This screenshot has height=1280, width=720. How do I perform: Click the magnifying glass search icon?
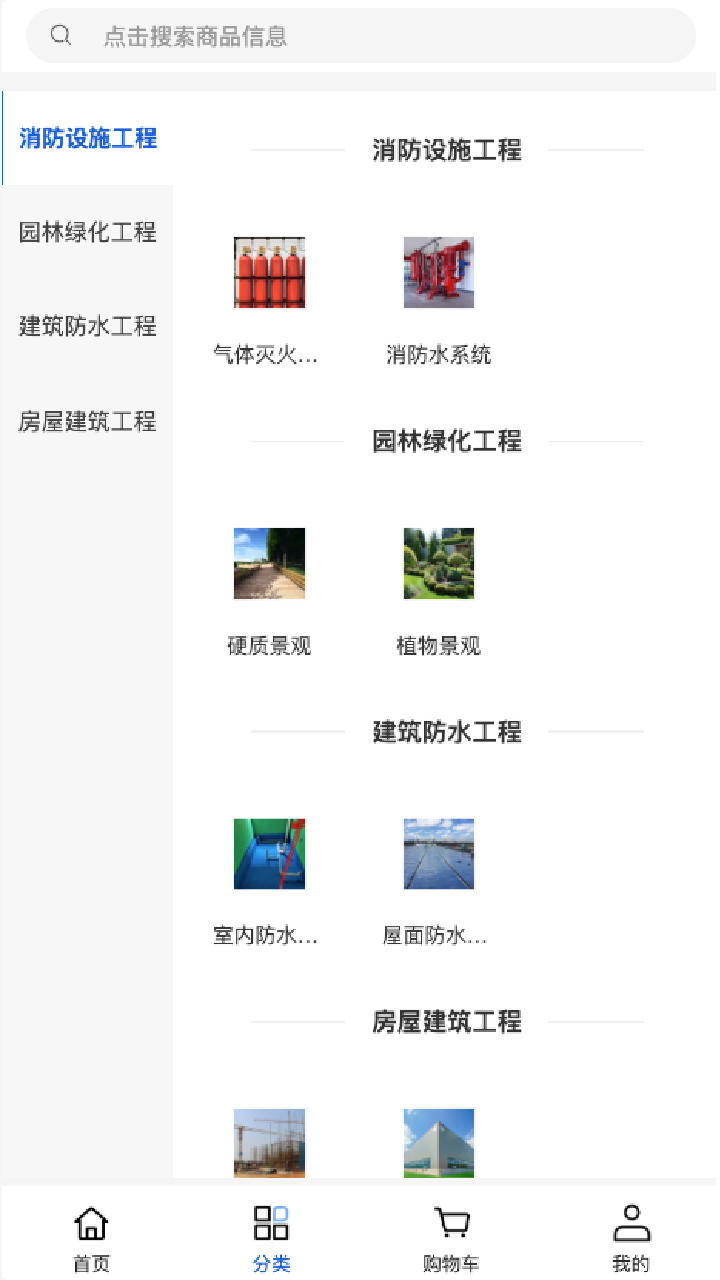[x=61, y=35]
